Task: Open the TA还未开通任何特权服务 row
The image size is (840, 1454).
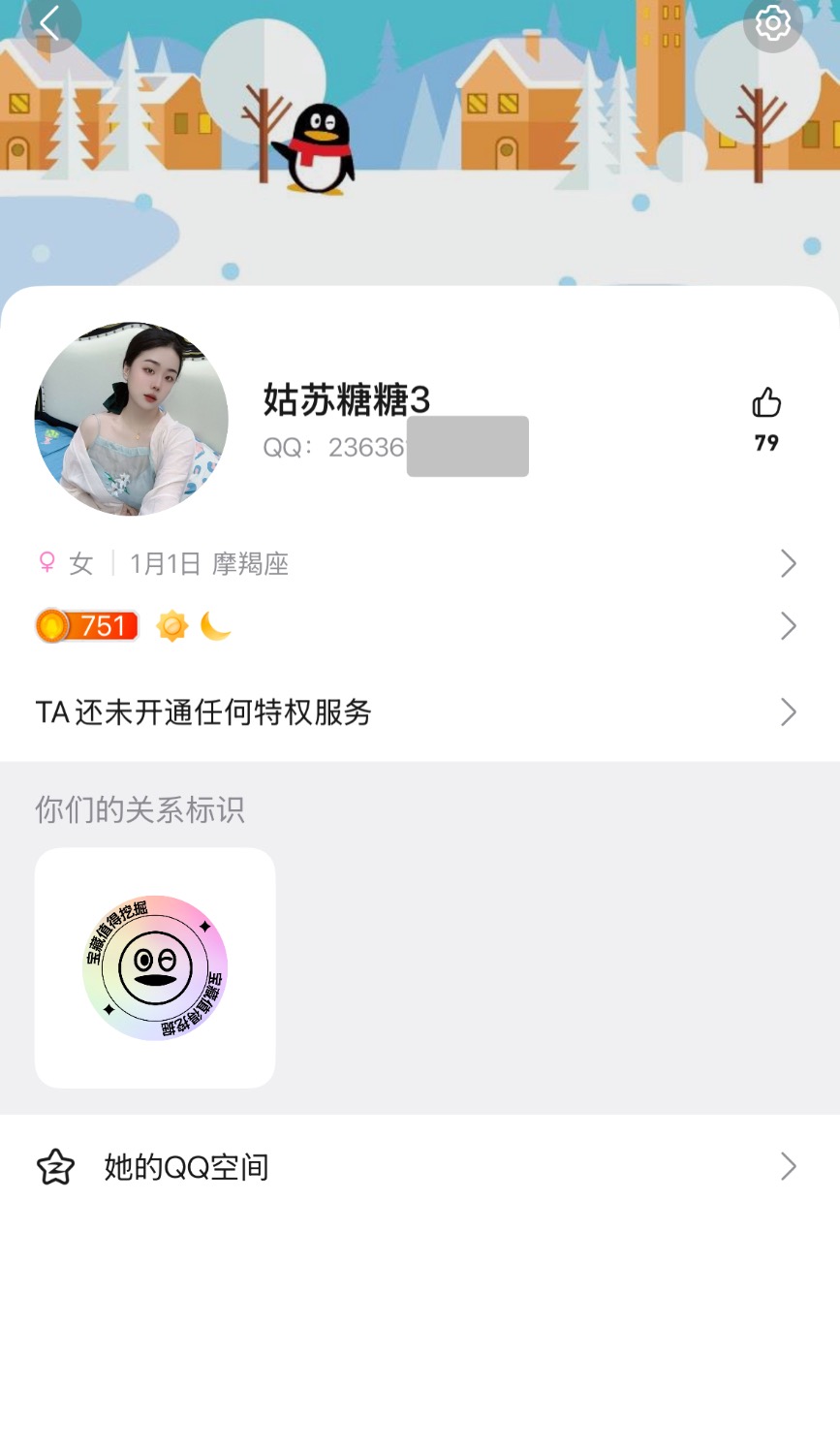Action: tap(417, 712)
